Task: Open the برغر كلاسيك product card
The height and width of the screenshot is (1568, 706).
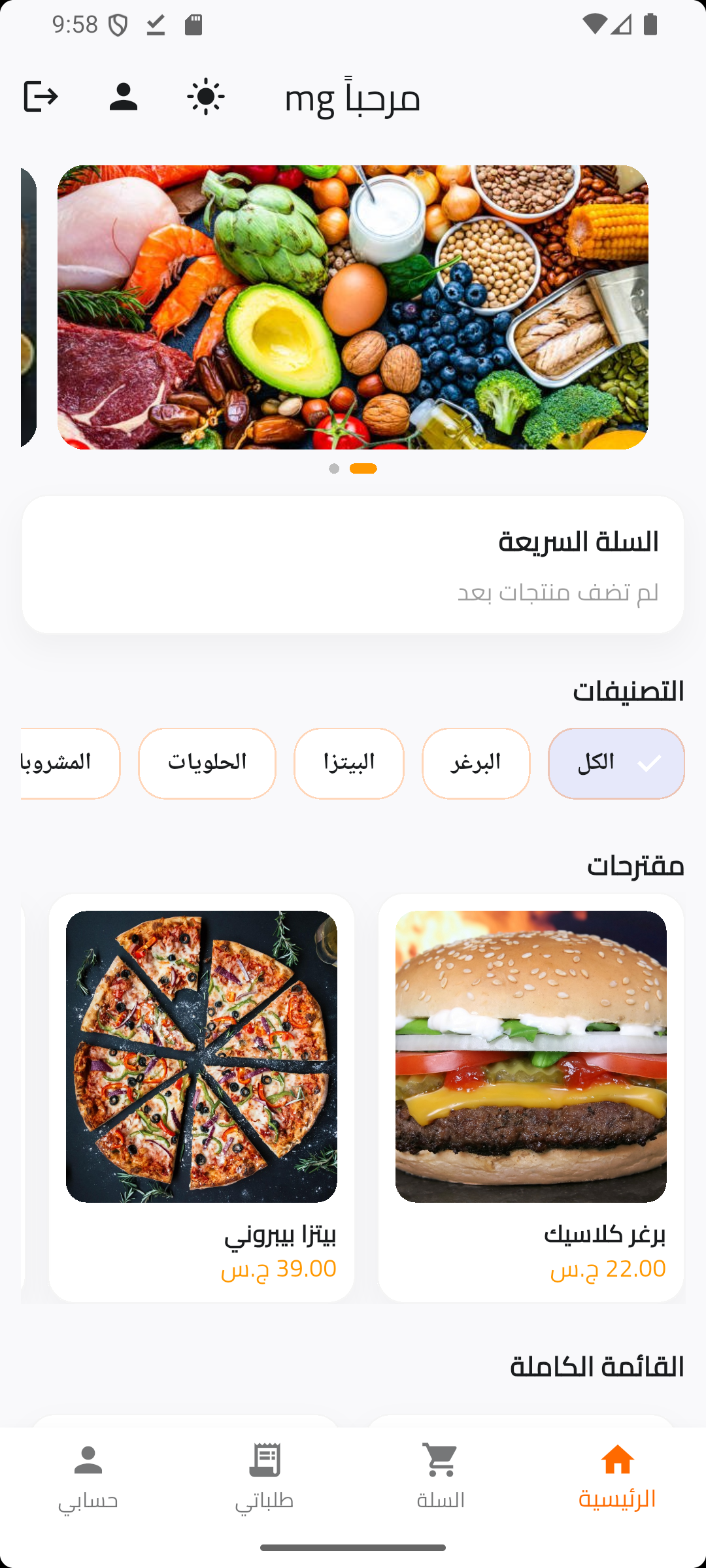Action: (x=531, y=1098)
